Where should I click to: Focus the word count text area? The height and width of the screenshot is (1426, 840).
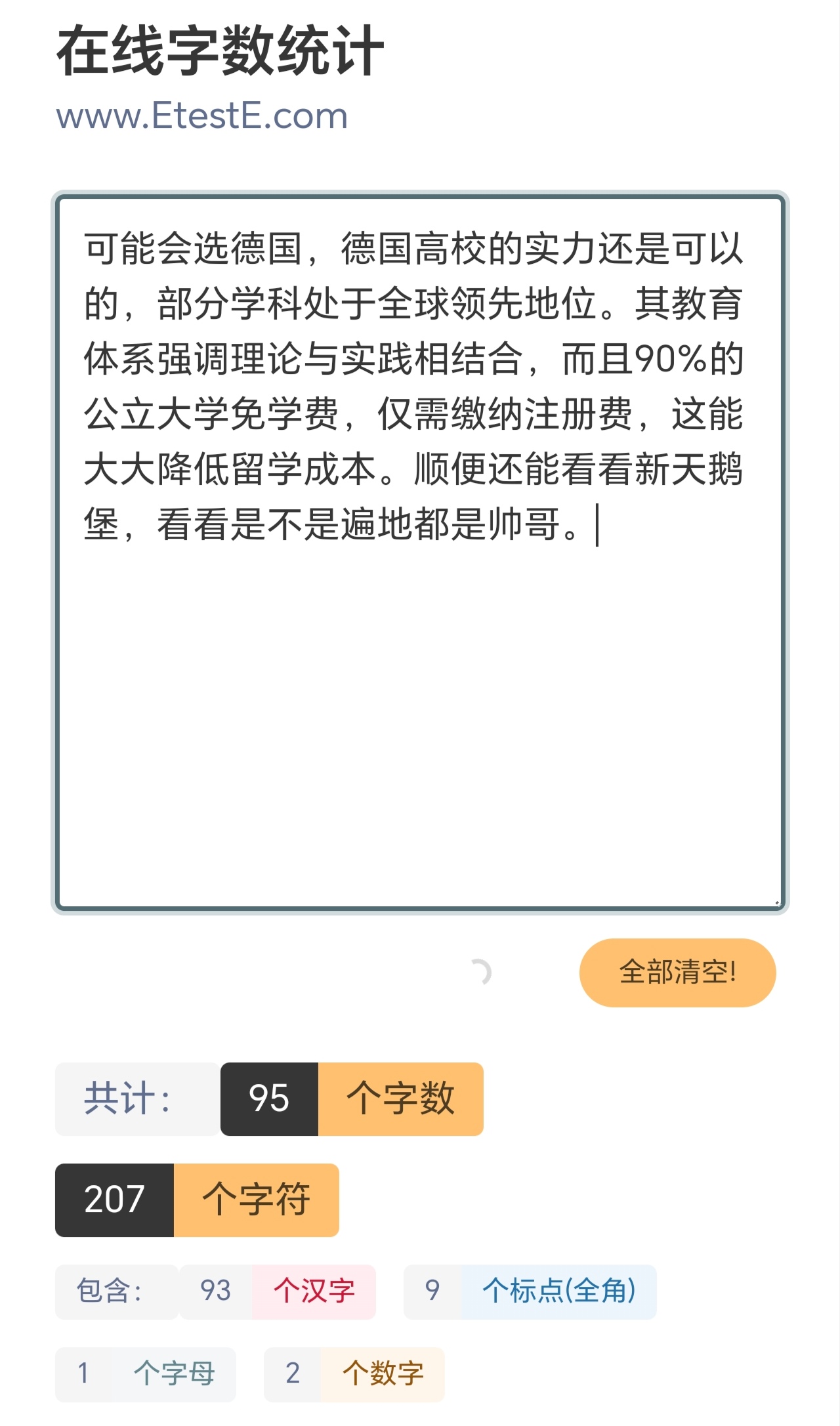click(420, 553)
